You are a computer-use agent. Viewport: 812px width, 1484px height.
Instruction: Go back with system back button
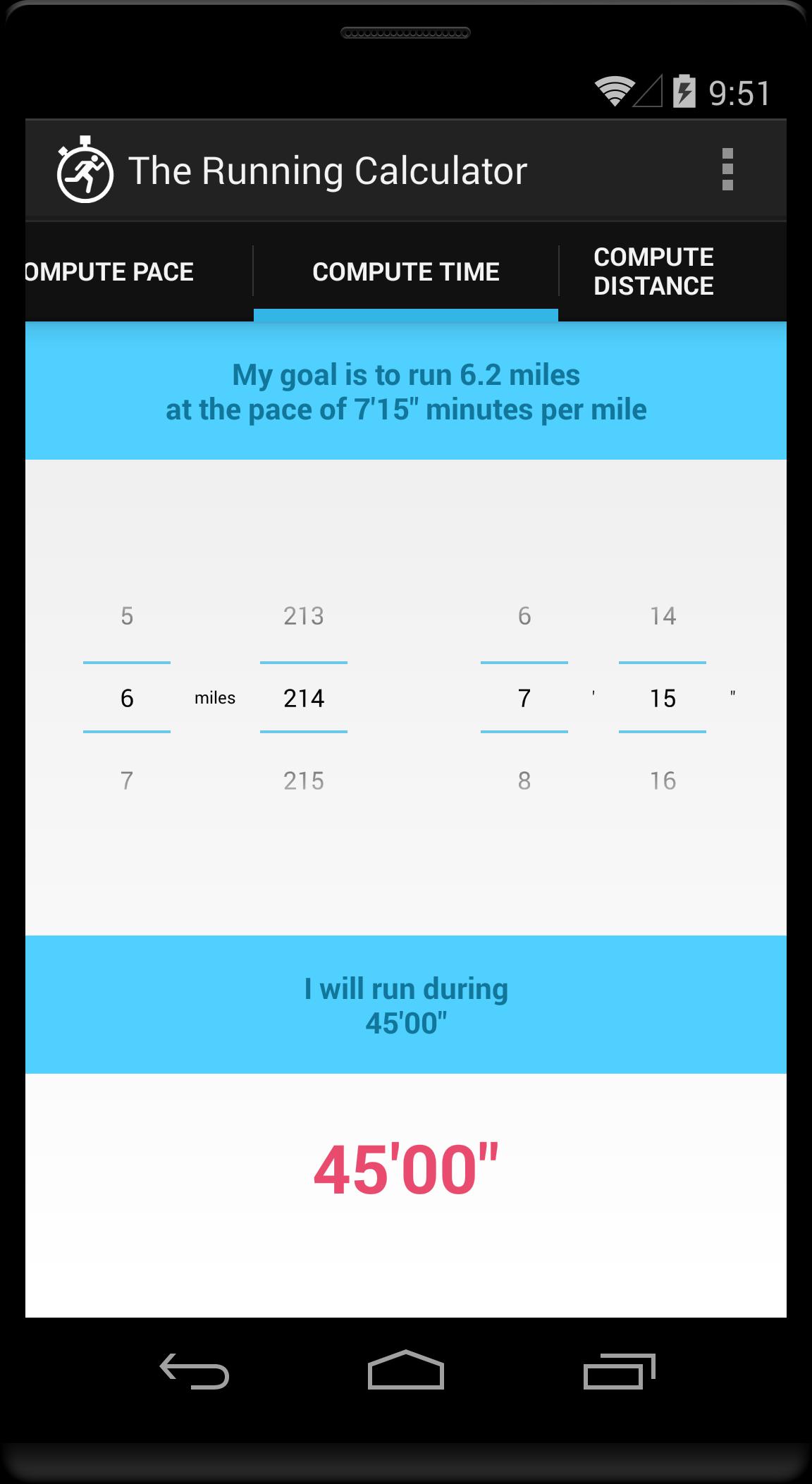[195, 1371]
